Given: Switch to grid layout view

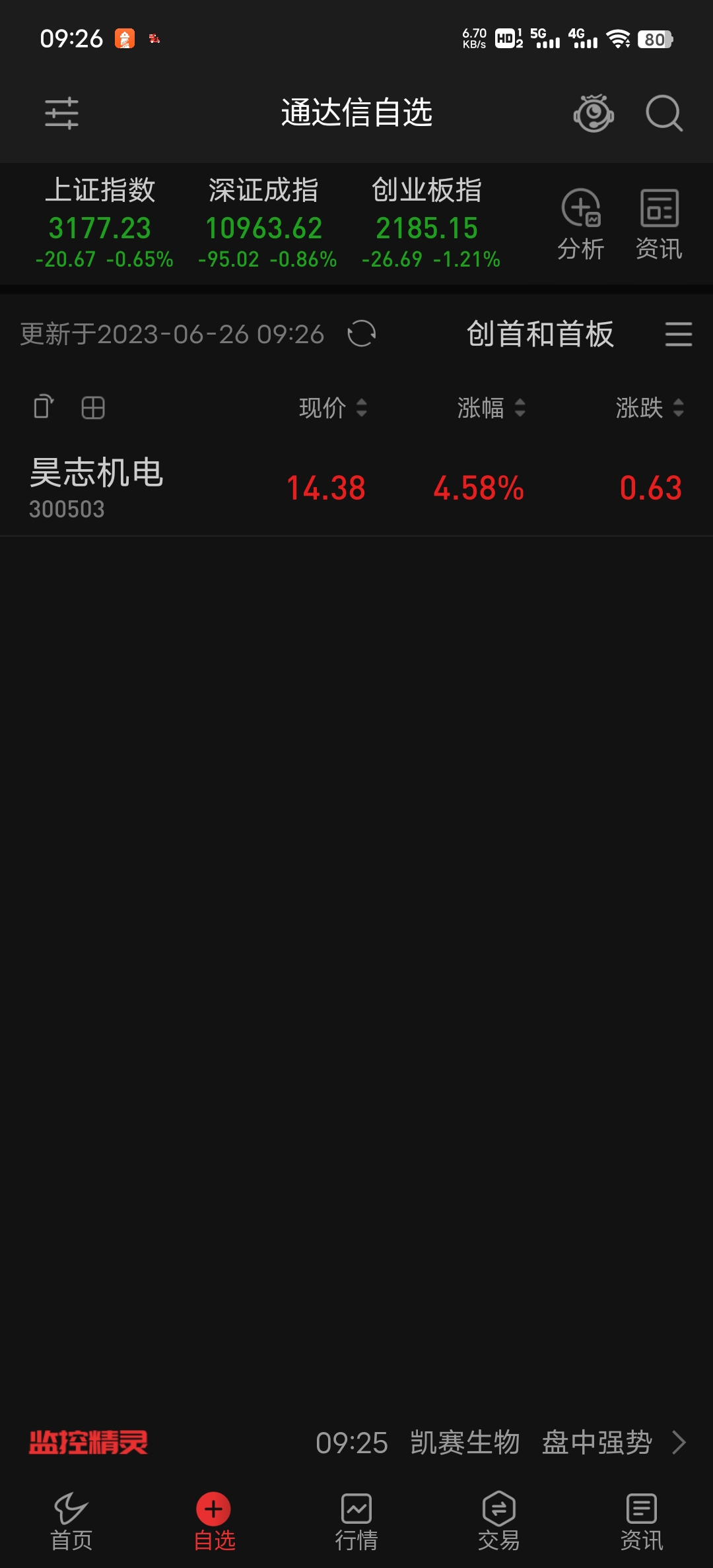Looking at the screenshot, I should (x=93, y=408).
